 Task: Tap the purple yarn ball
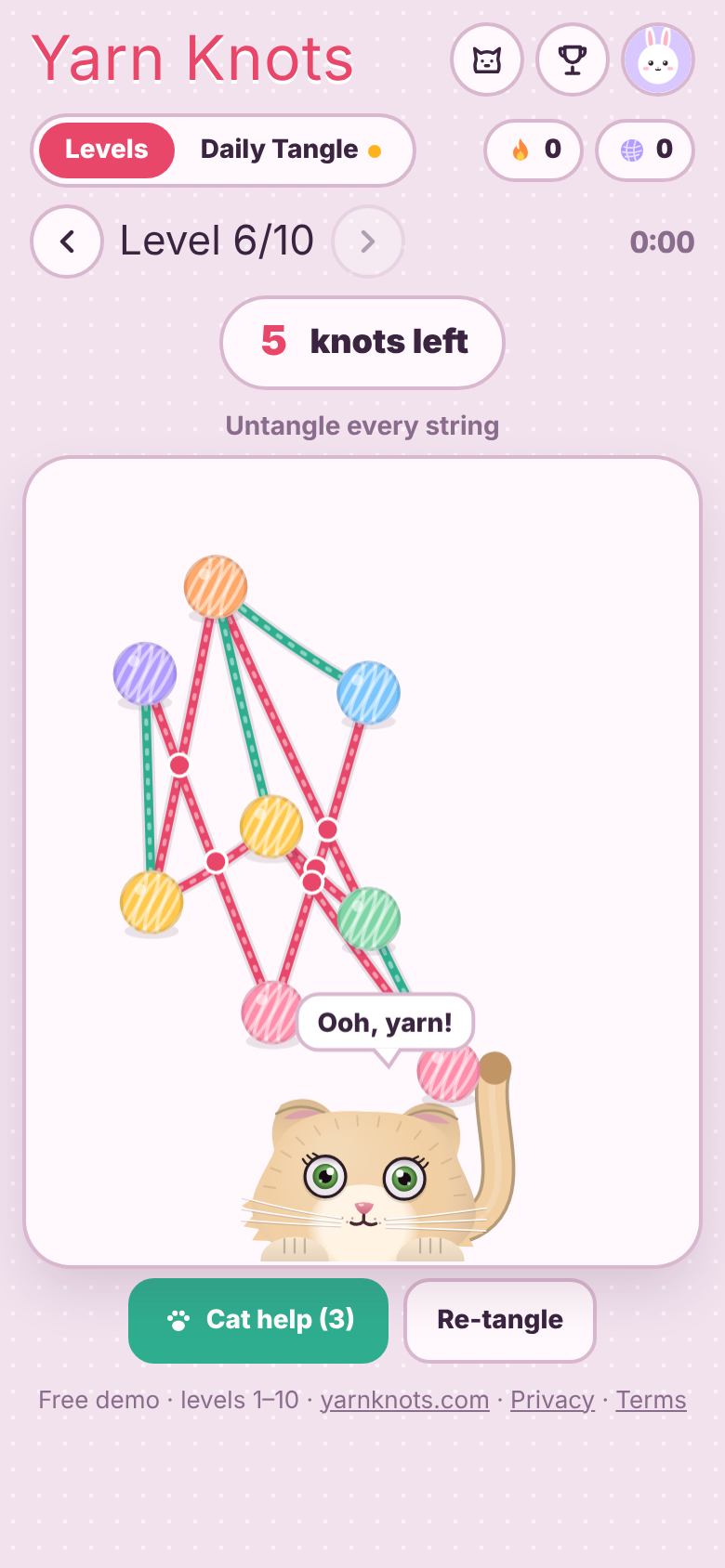[145, 674]
